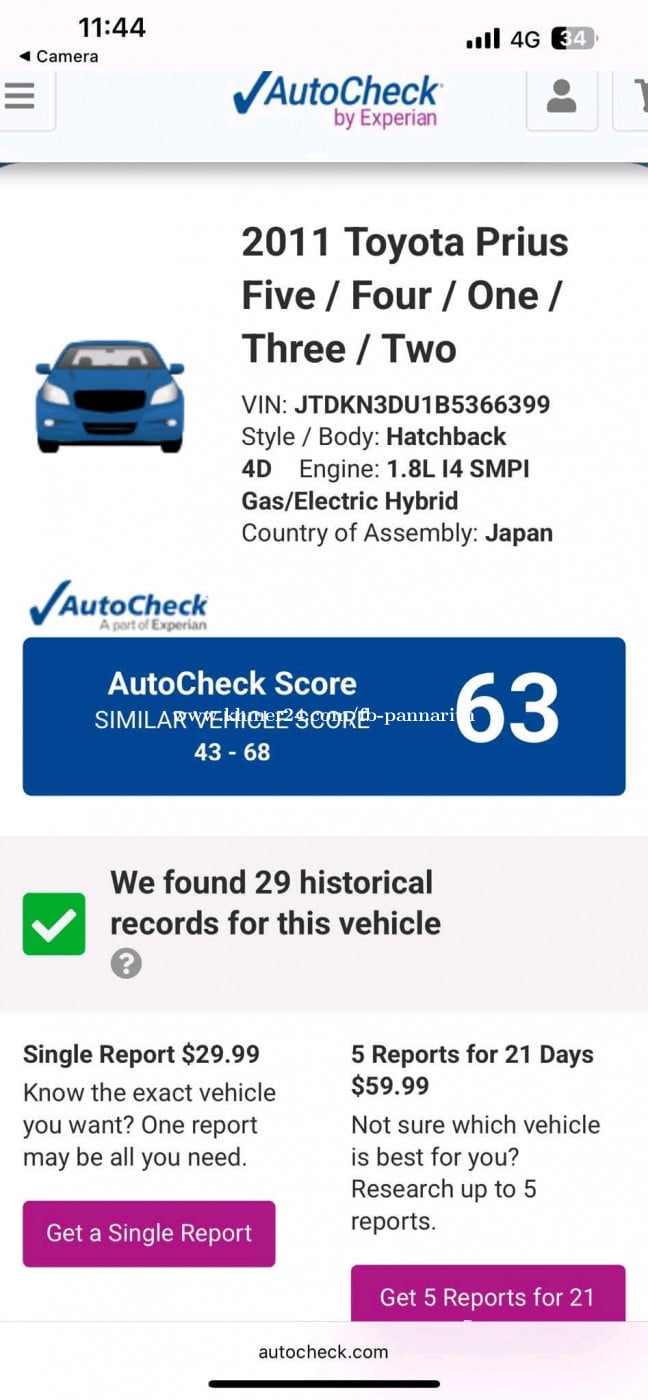This screenshot has width=648, height=1400.
Task: Return to Camera app via back link
Action: point(58,56)
